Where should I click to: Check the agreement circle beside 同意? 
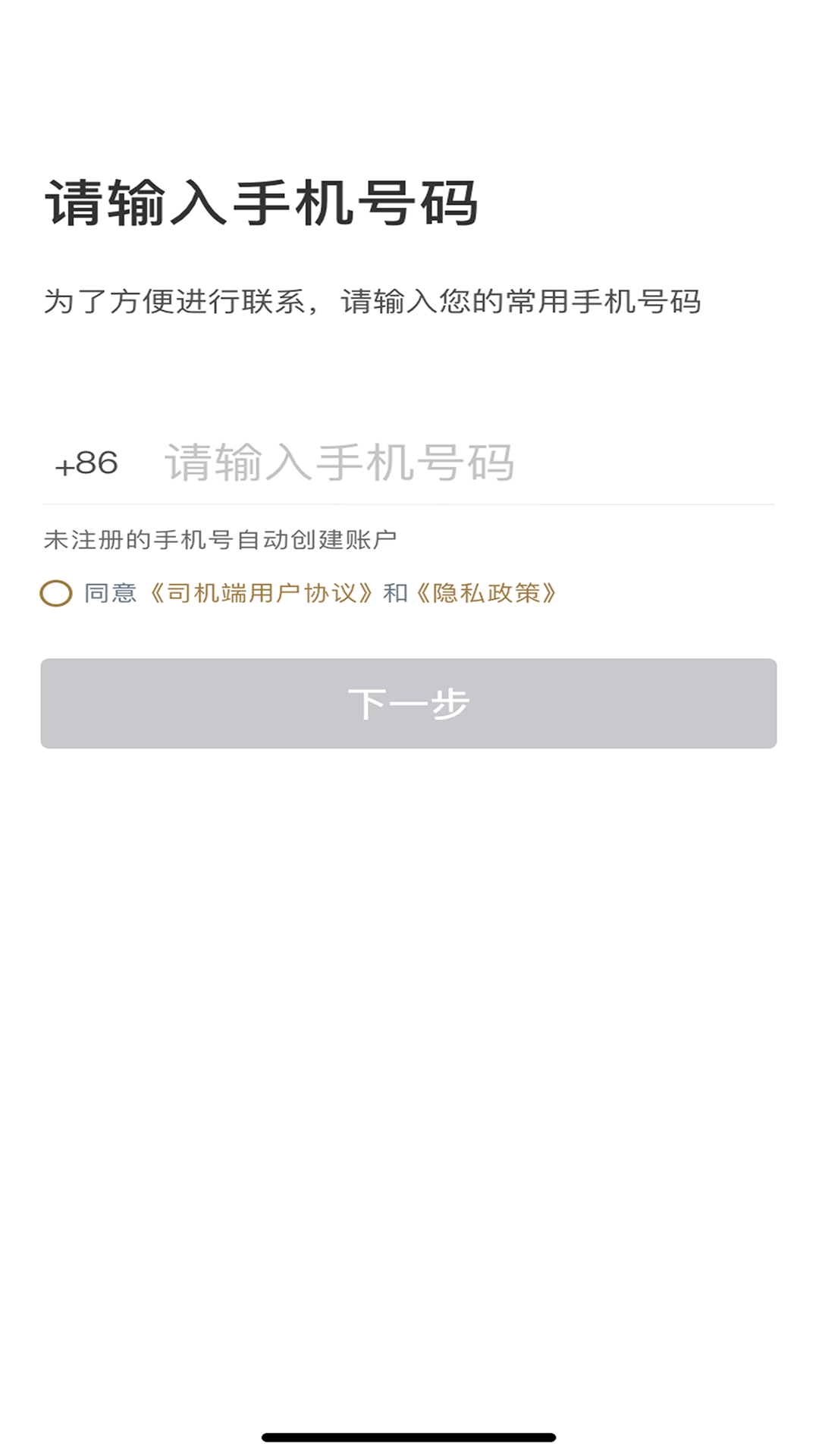tap(56, 593)
